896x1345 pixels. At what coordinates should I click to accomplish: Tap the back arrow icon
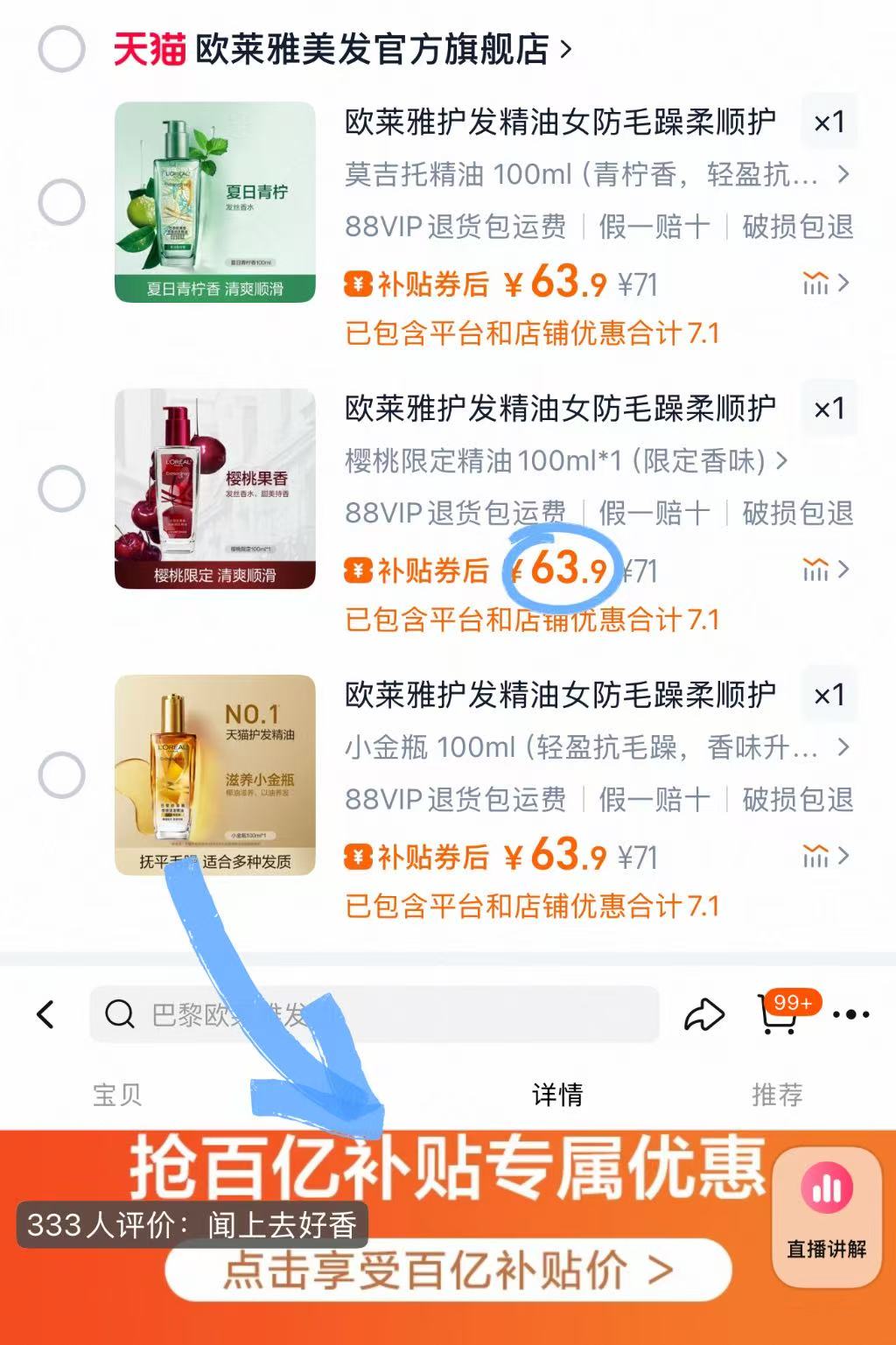(45, 1015)
